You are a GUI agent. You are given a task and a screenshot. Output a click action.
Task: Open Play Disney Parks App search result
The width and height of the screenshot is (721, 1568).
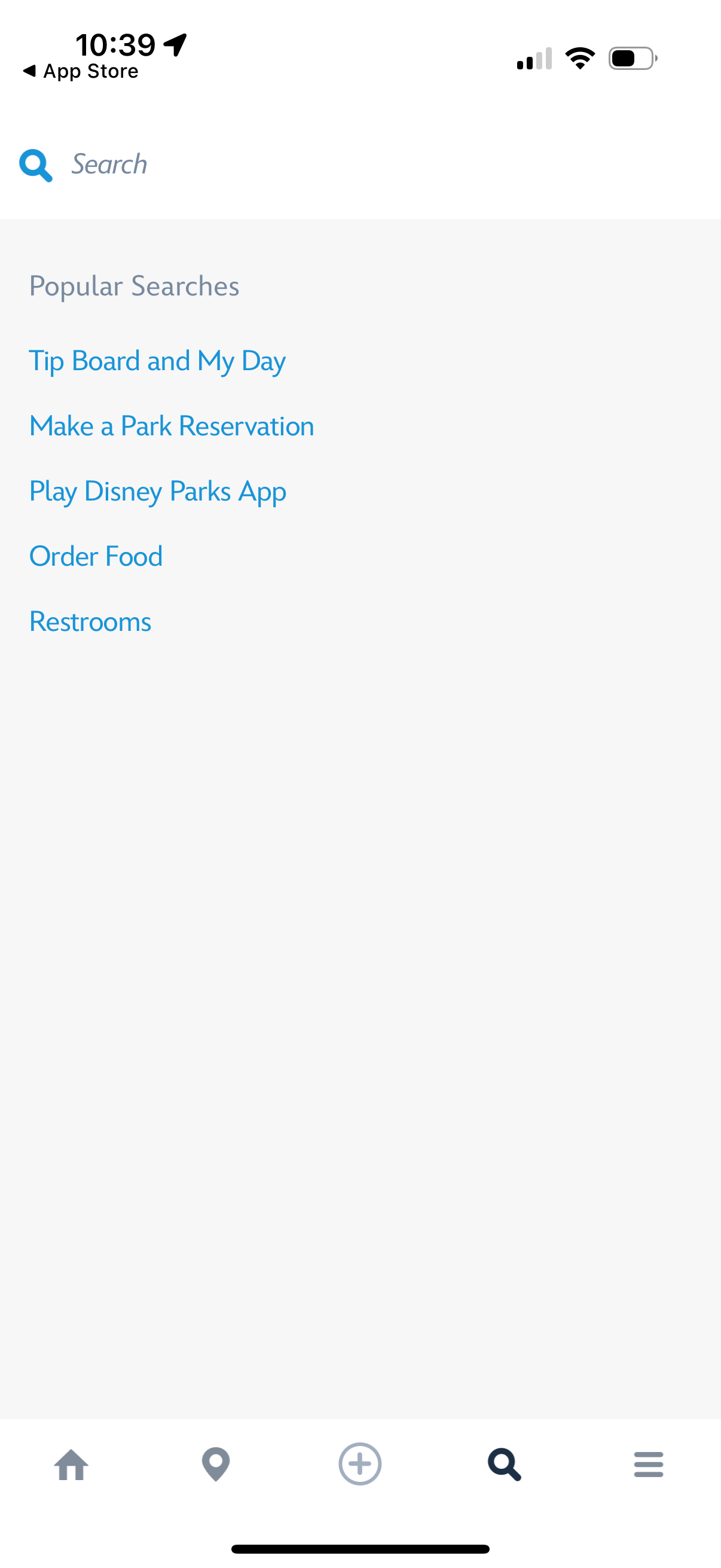coord(157,490)
